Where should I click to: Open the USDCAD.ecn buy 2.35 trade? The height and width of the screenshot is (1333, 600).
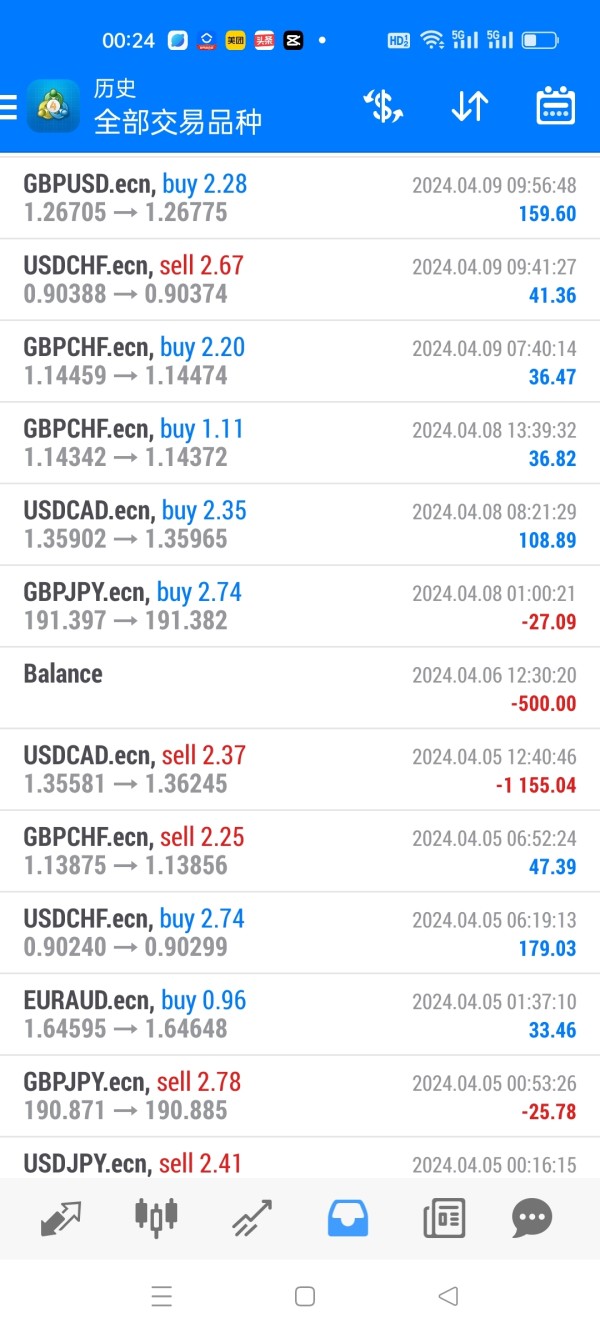click(x=300, y=525)
